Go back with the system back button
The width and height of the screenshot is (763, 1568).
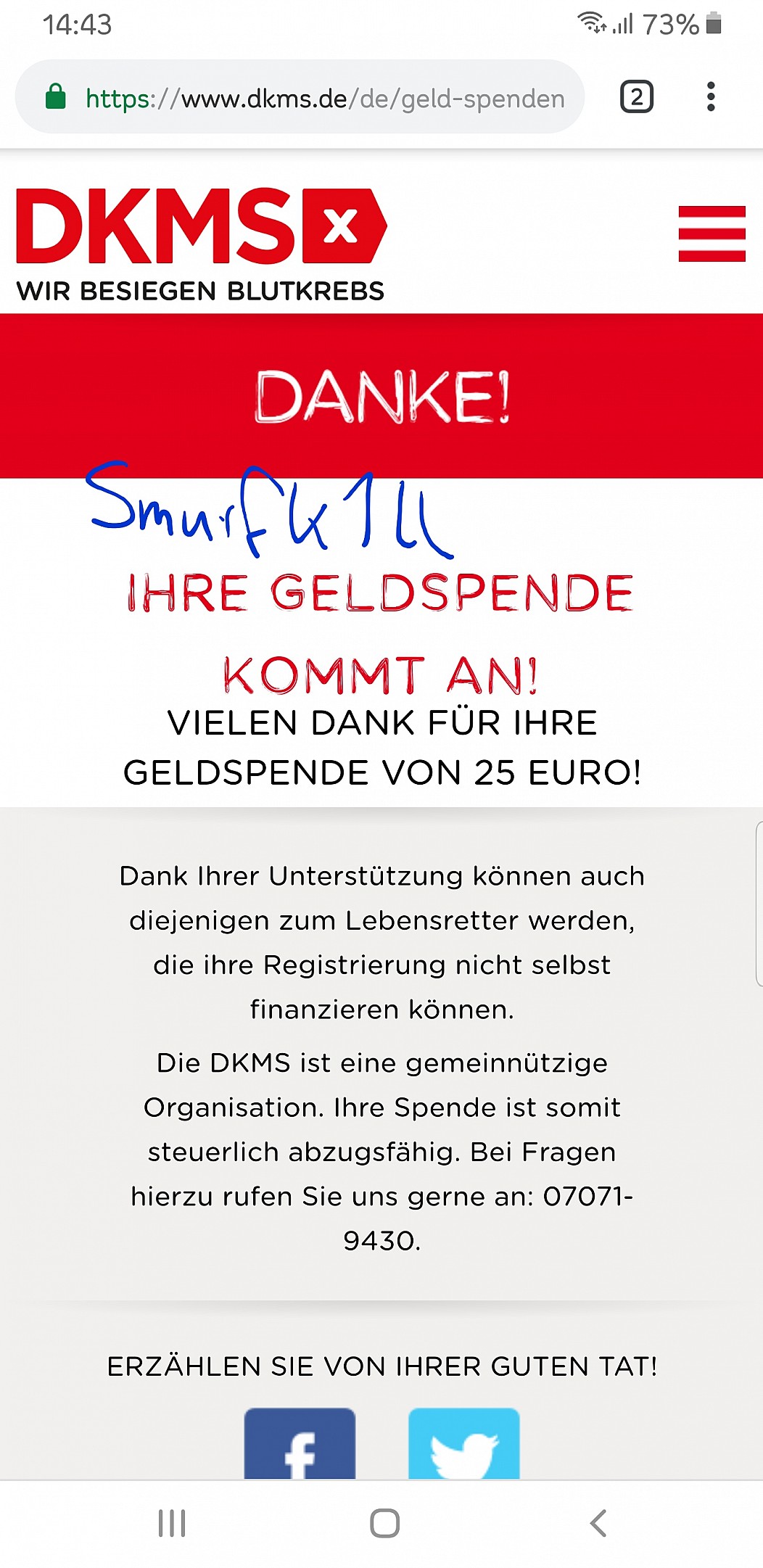pyautogui.click(x=598, y=1523)
